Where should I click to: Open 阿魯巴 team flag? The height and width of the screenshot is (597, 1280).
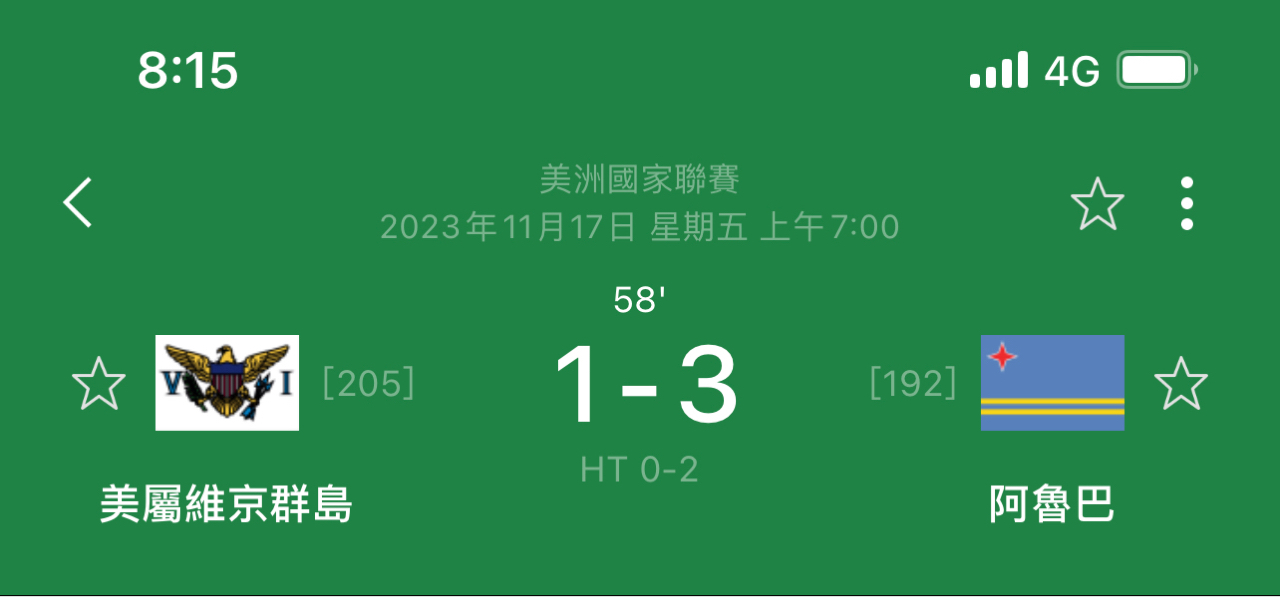click(x=1052, y=383)
